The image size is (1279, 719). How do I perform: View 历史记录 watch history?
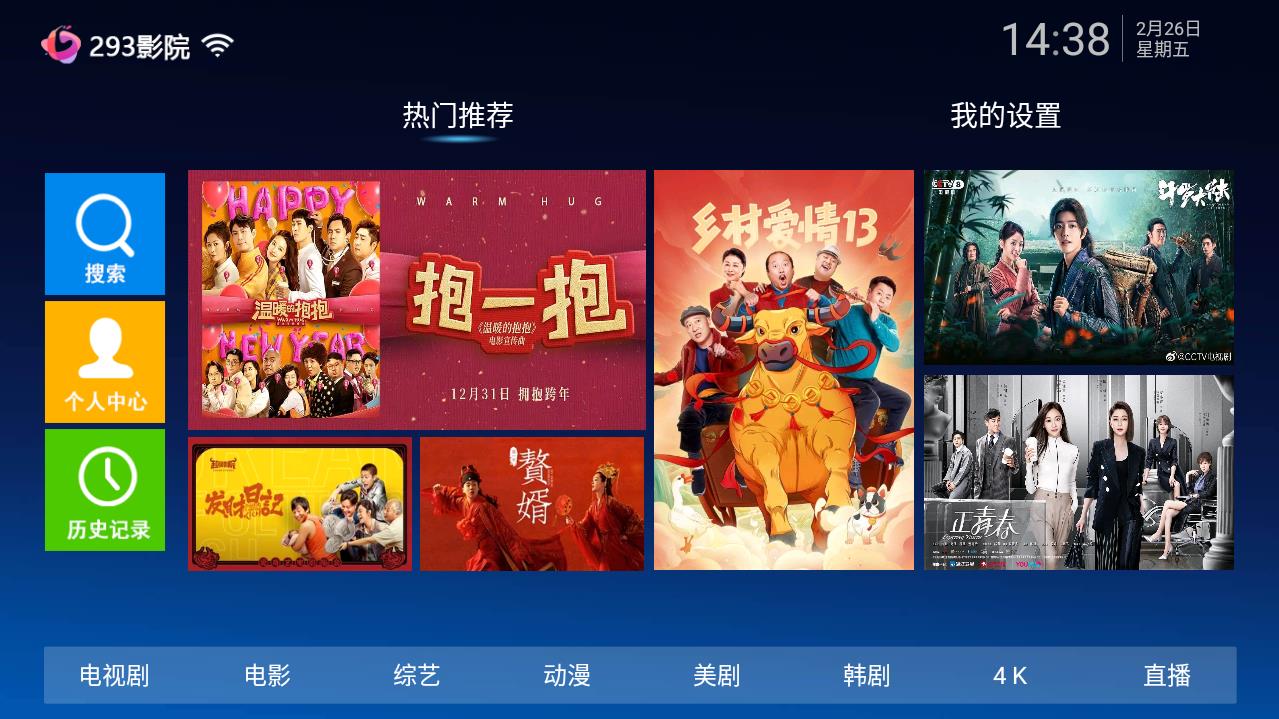tap(105, 490)
